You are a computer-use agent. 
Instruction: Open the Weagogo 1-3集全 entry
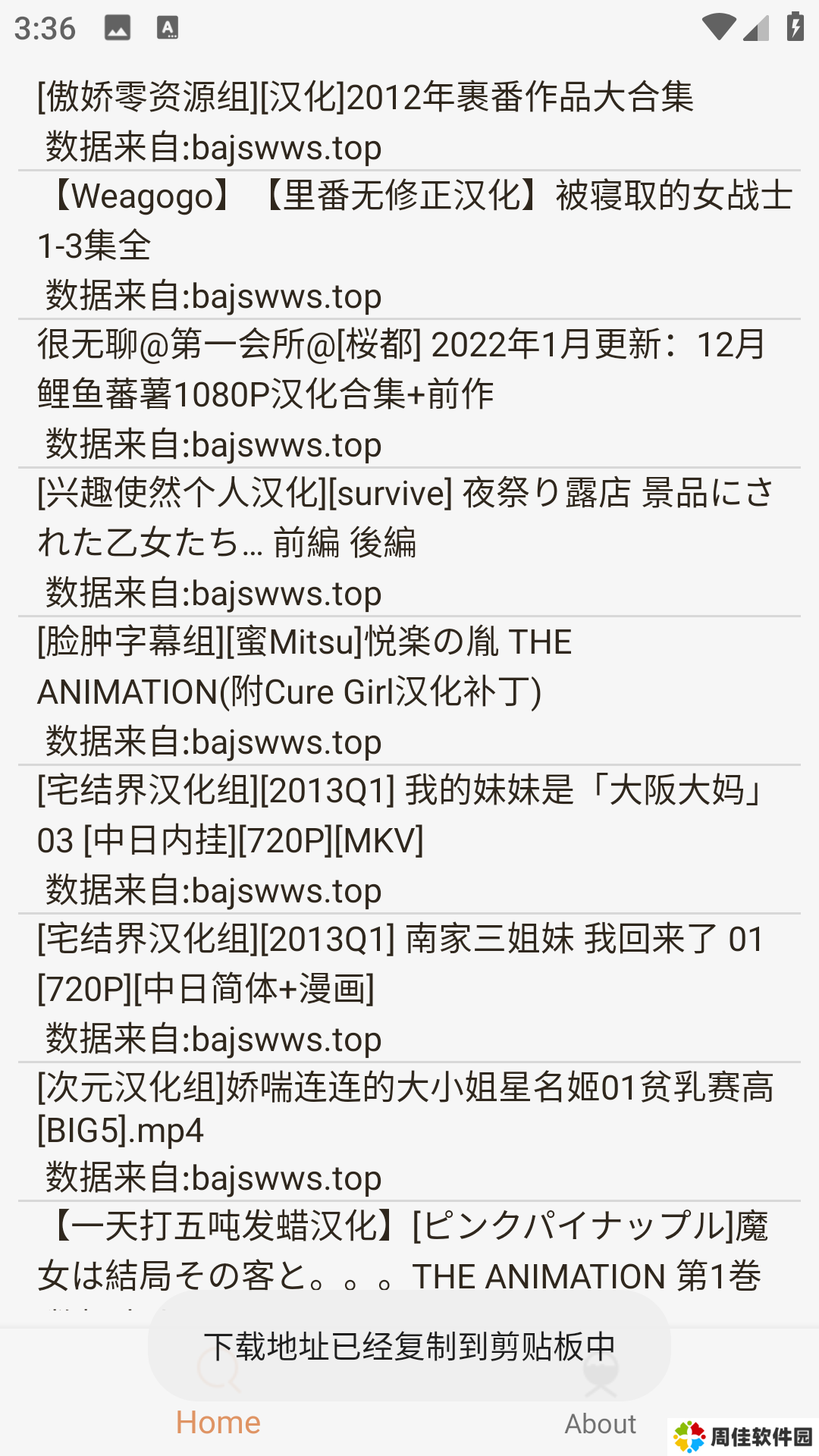(409, 244)
